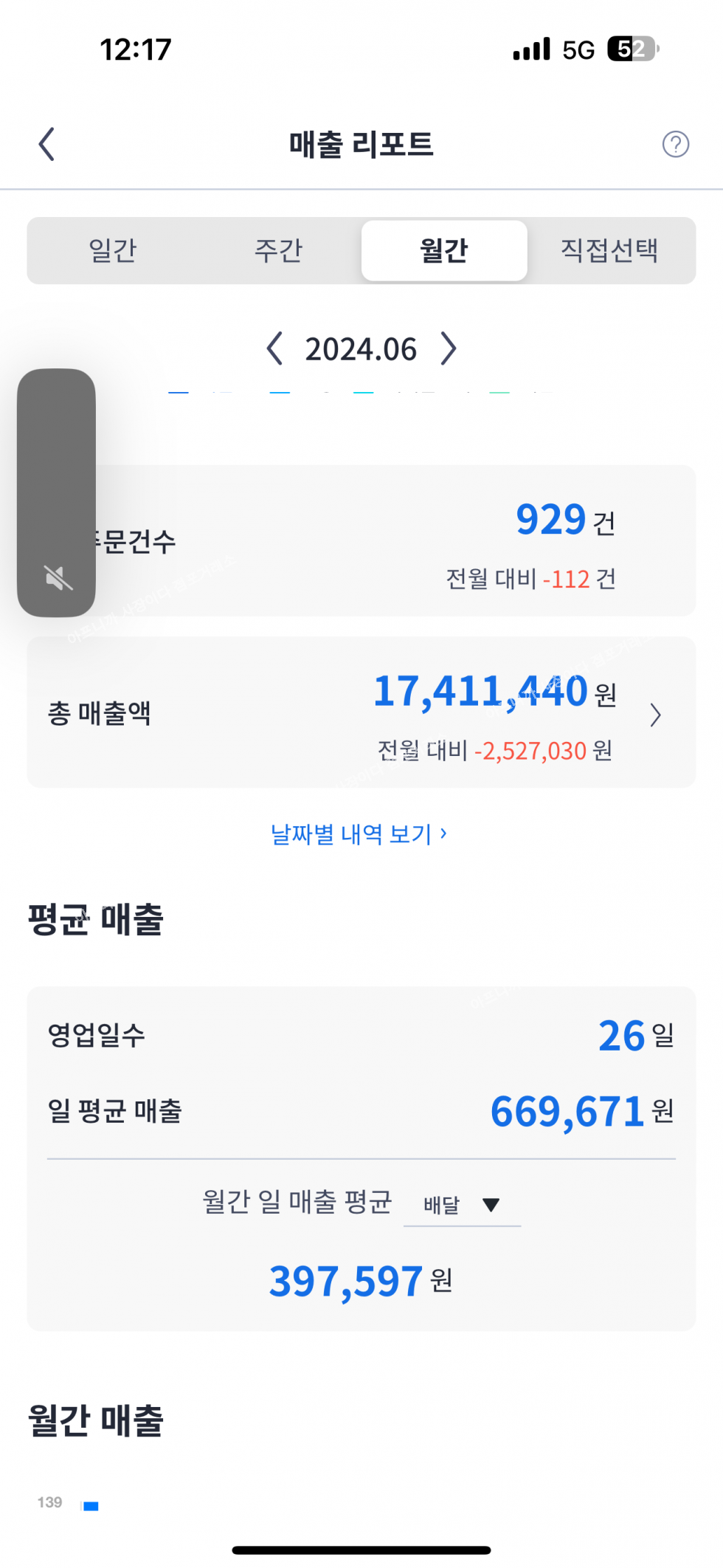This screenshot has width=723, height=1568.
Task: Select the 월간 tab
Action: [x=444, y=250]
